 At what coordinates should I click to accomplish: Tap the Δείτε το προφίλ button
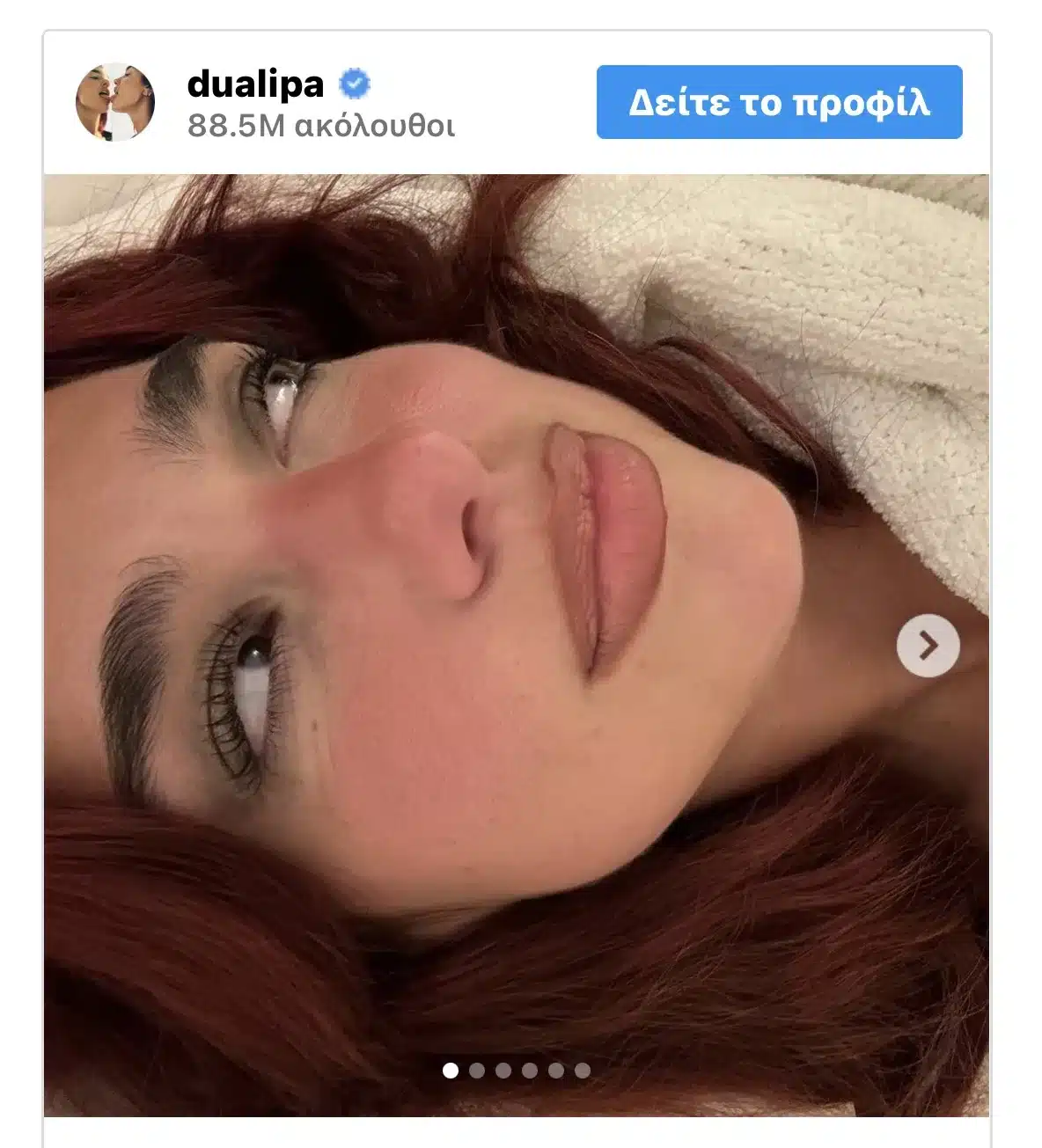point(779,102)
